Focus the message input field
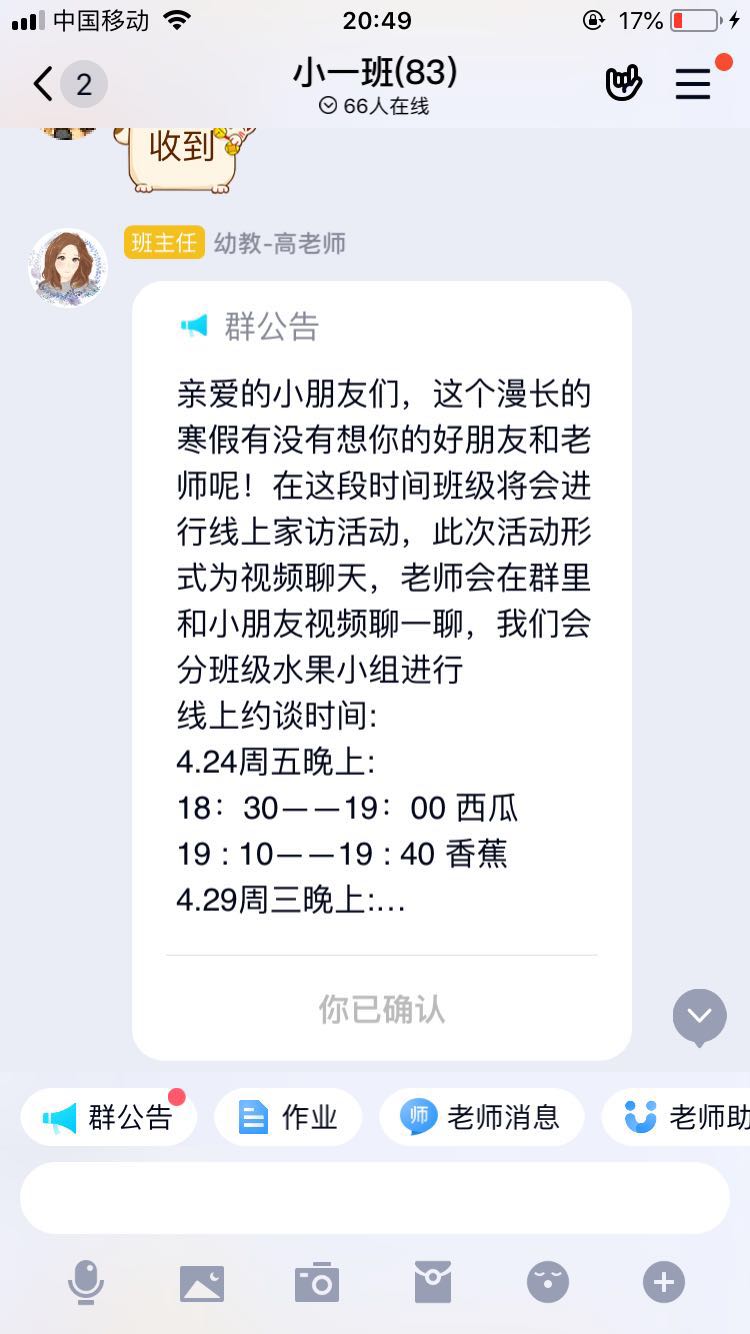The height and width of the screenshot is (1334, 750). [375, 1198]
